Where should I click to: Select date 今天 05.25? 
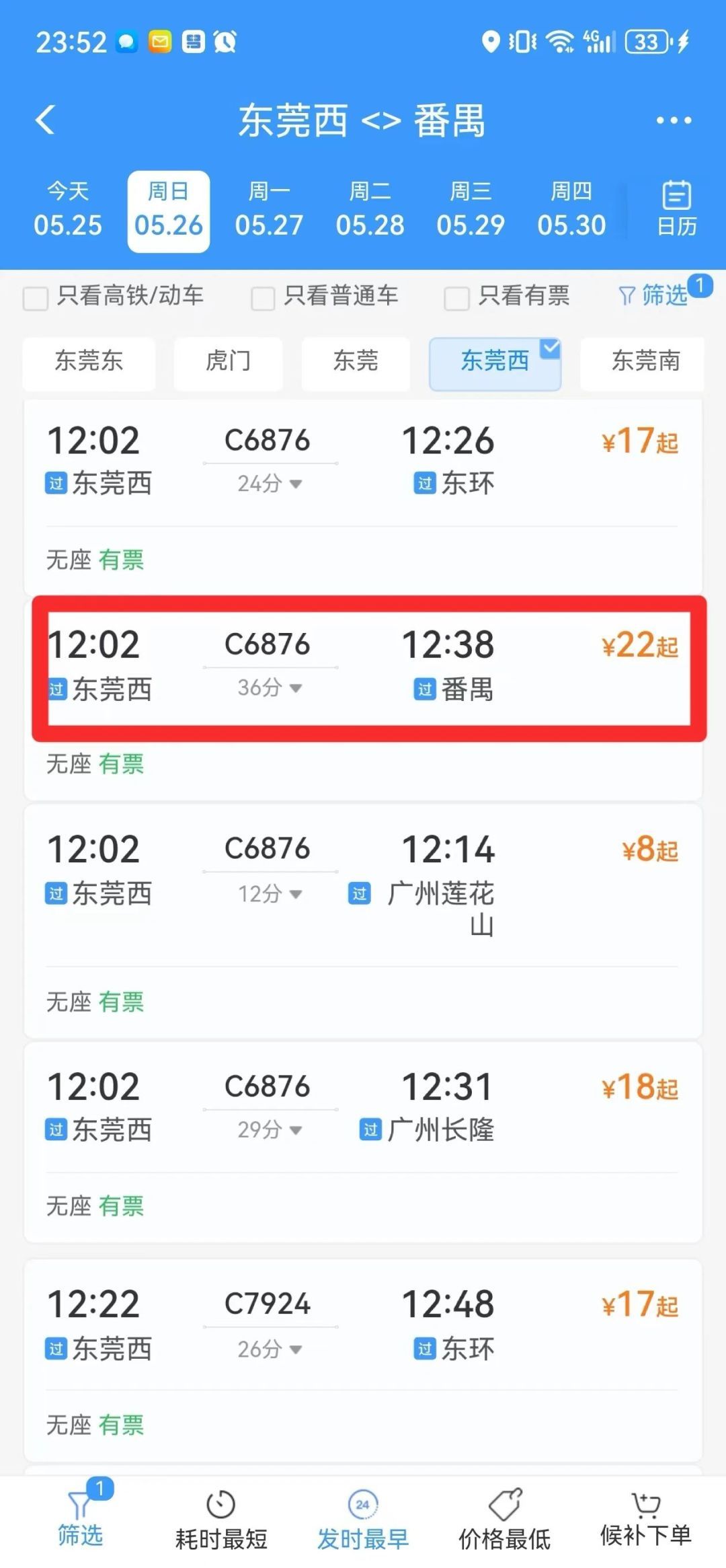(x=68, y=210)
